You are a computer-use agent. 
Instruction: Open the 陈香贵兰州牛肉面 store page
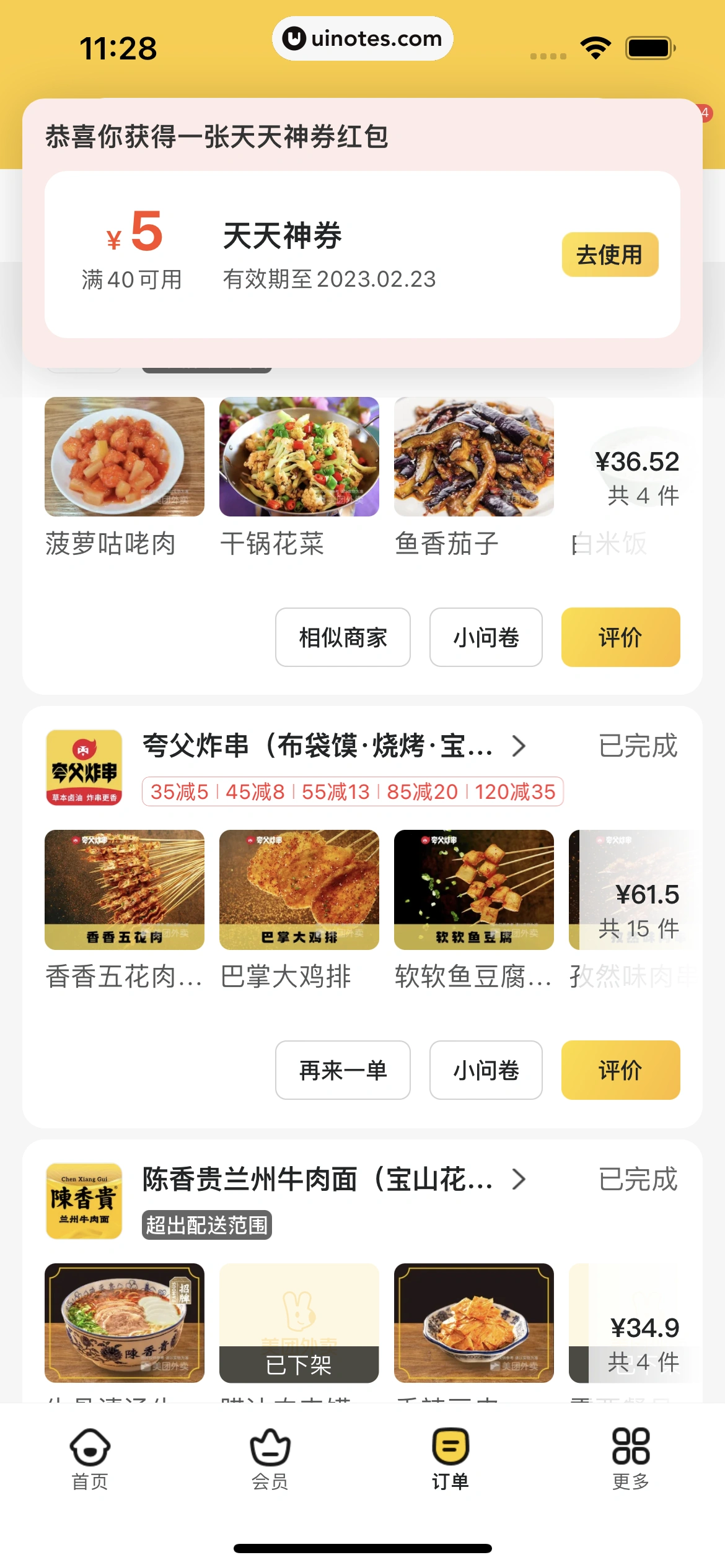pyautogui.click(x=335, y=1180)
